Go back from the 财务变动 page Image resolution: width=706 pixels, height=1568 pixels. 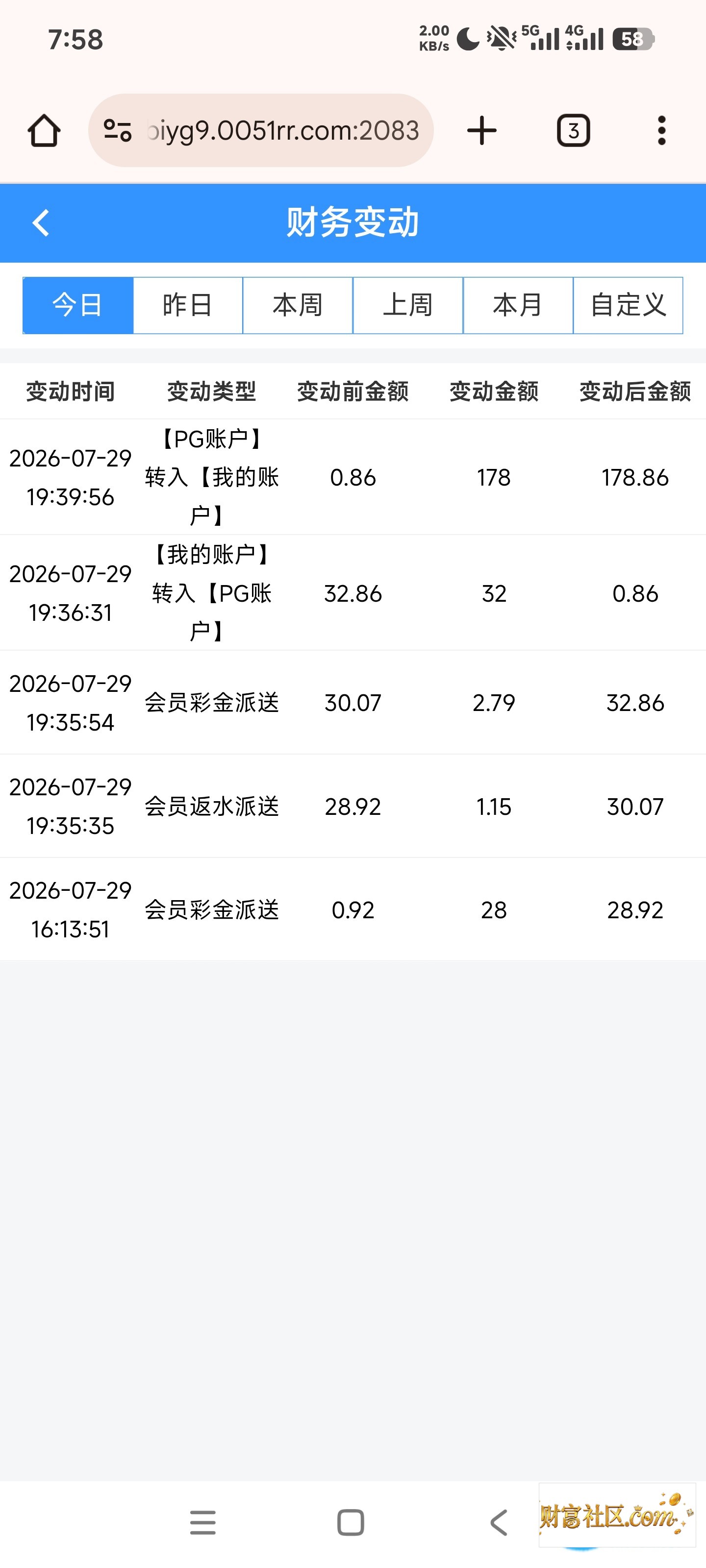pyautogui.click(x=41, y=223)
